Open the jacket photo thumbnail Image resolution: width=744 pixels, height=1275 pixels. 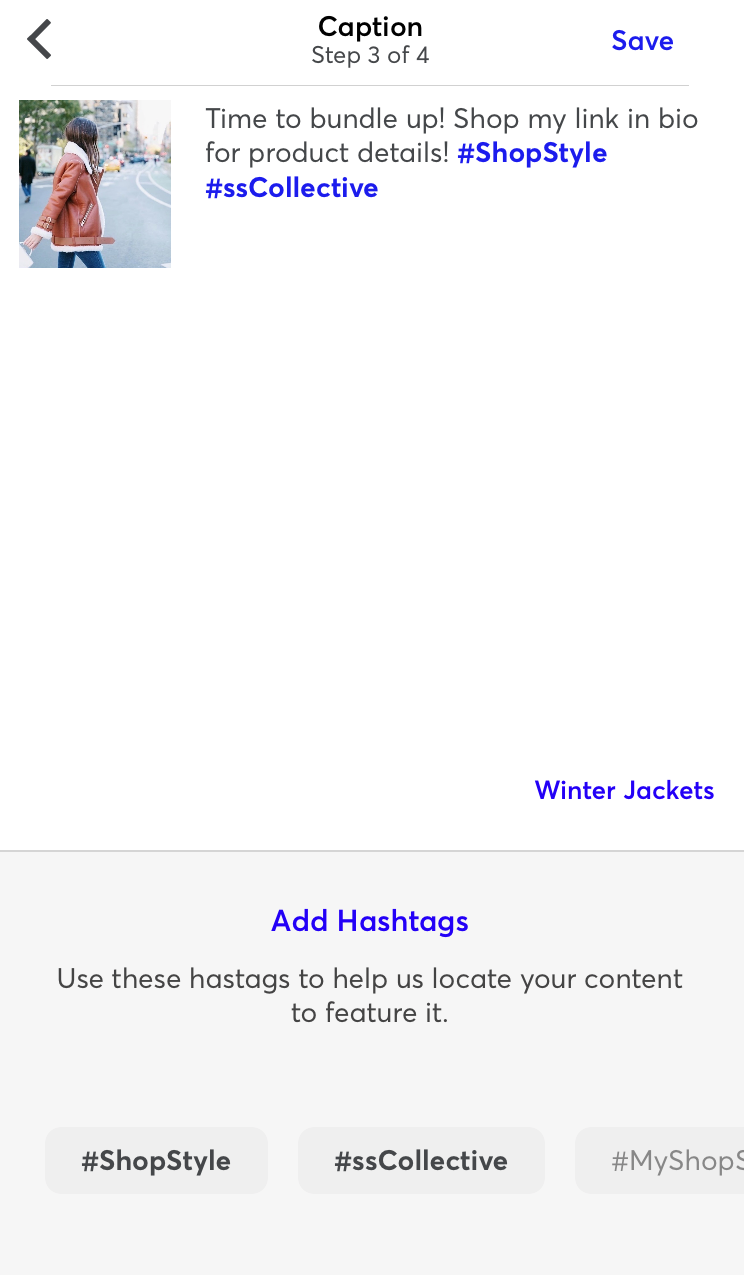pyautogui.click(x=95, y=184)
